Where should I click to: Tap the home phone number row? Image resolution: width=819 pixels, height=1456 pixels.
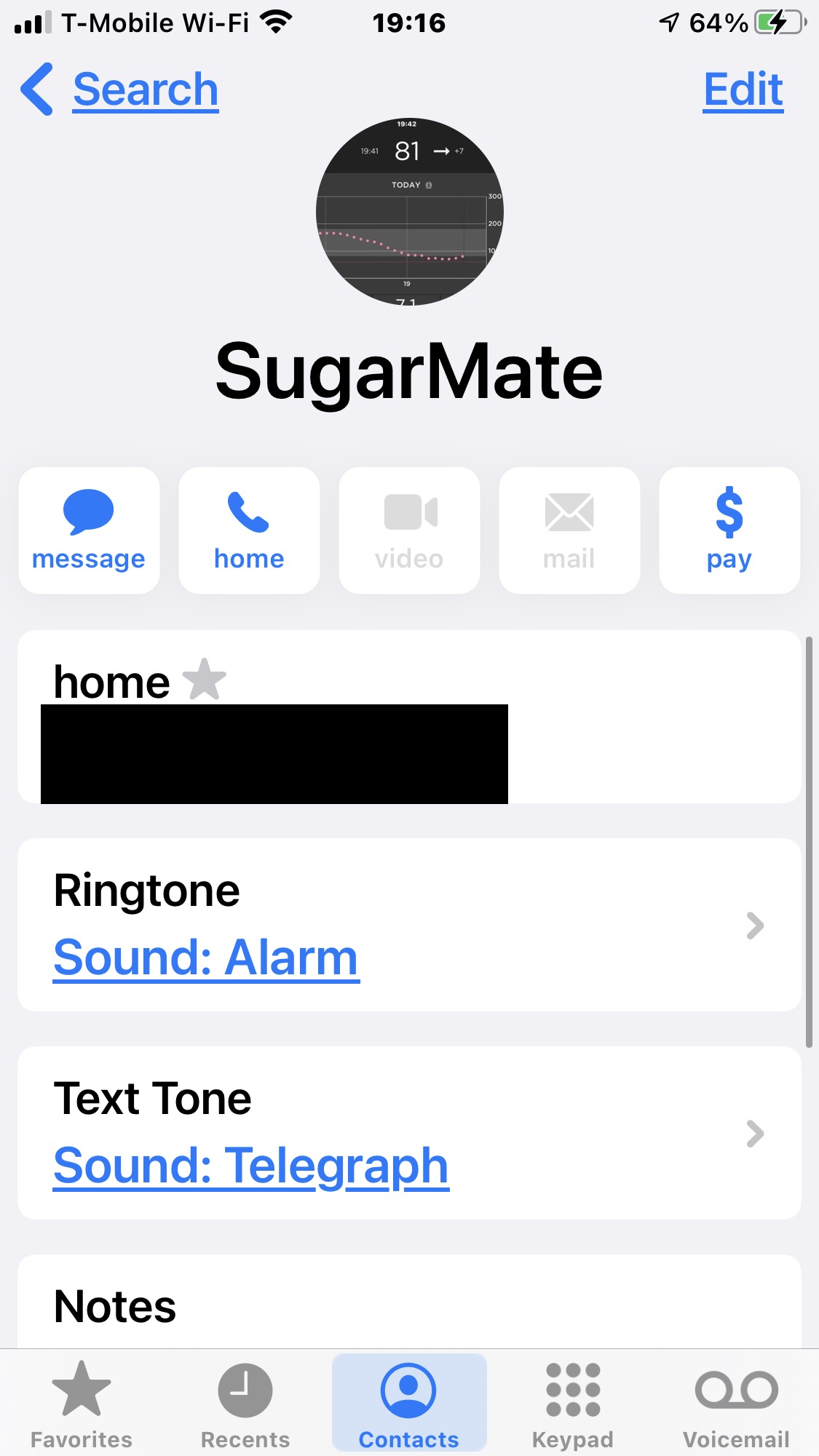coord(409,717)
